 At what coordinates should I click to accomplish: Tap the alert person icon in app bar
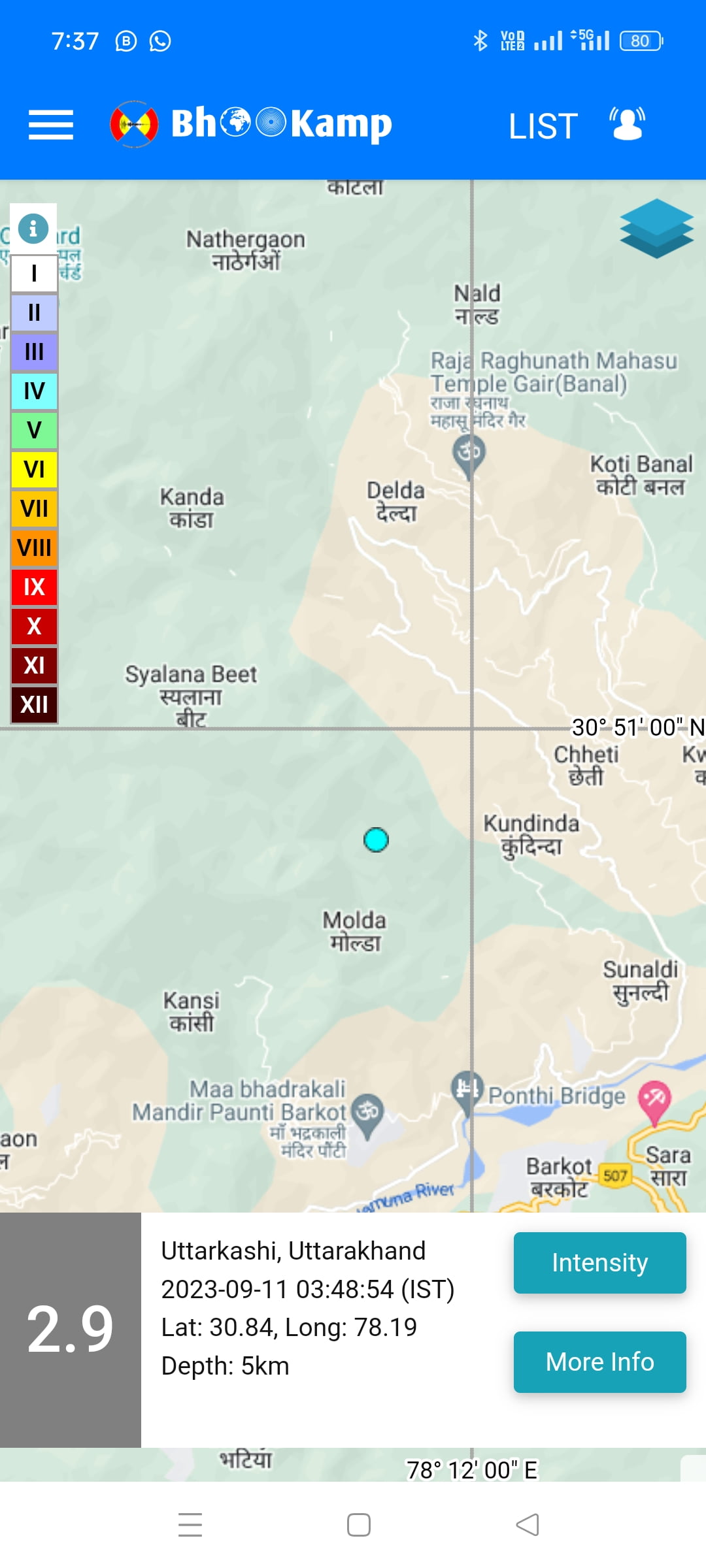[x=628, y=124]
